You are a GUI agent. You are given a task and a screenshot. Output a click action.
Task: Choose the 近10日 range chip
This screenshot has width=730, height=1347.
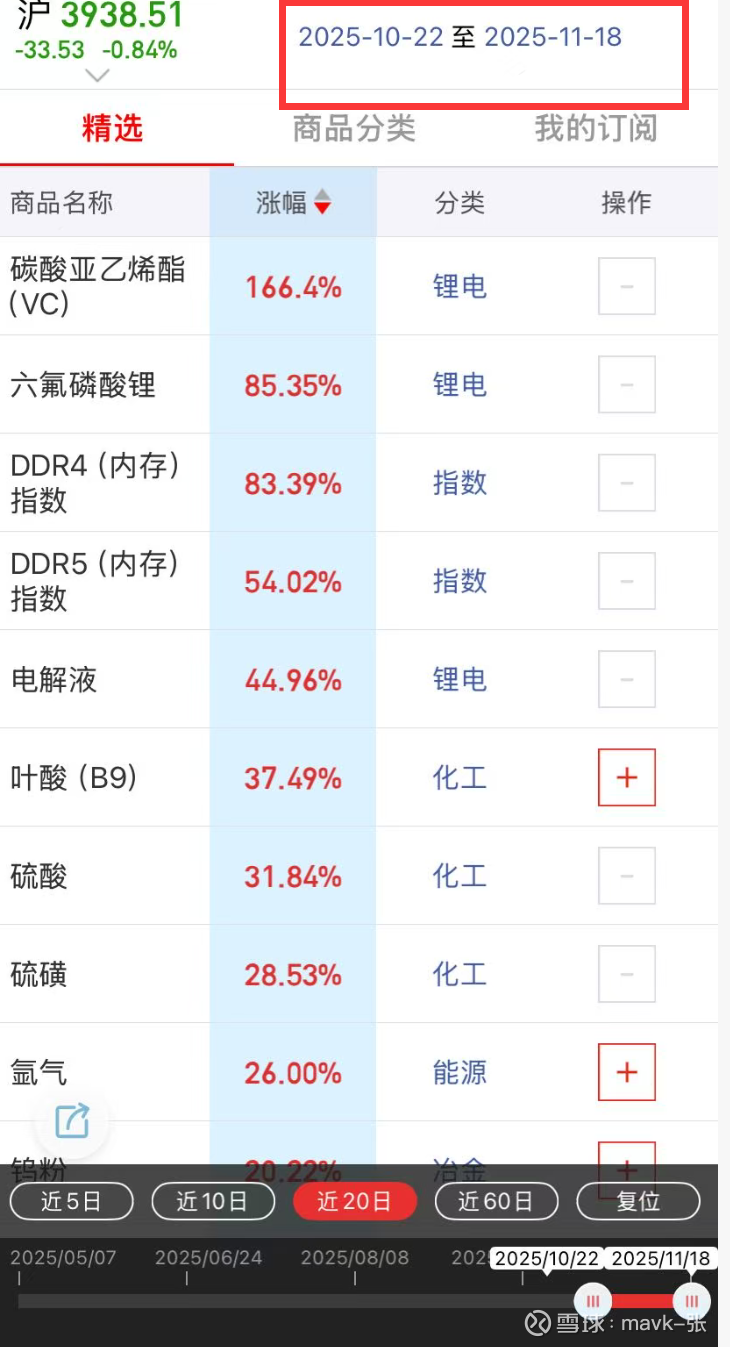click(212, 1201)
